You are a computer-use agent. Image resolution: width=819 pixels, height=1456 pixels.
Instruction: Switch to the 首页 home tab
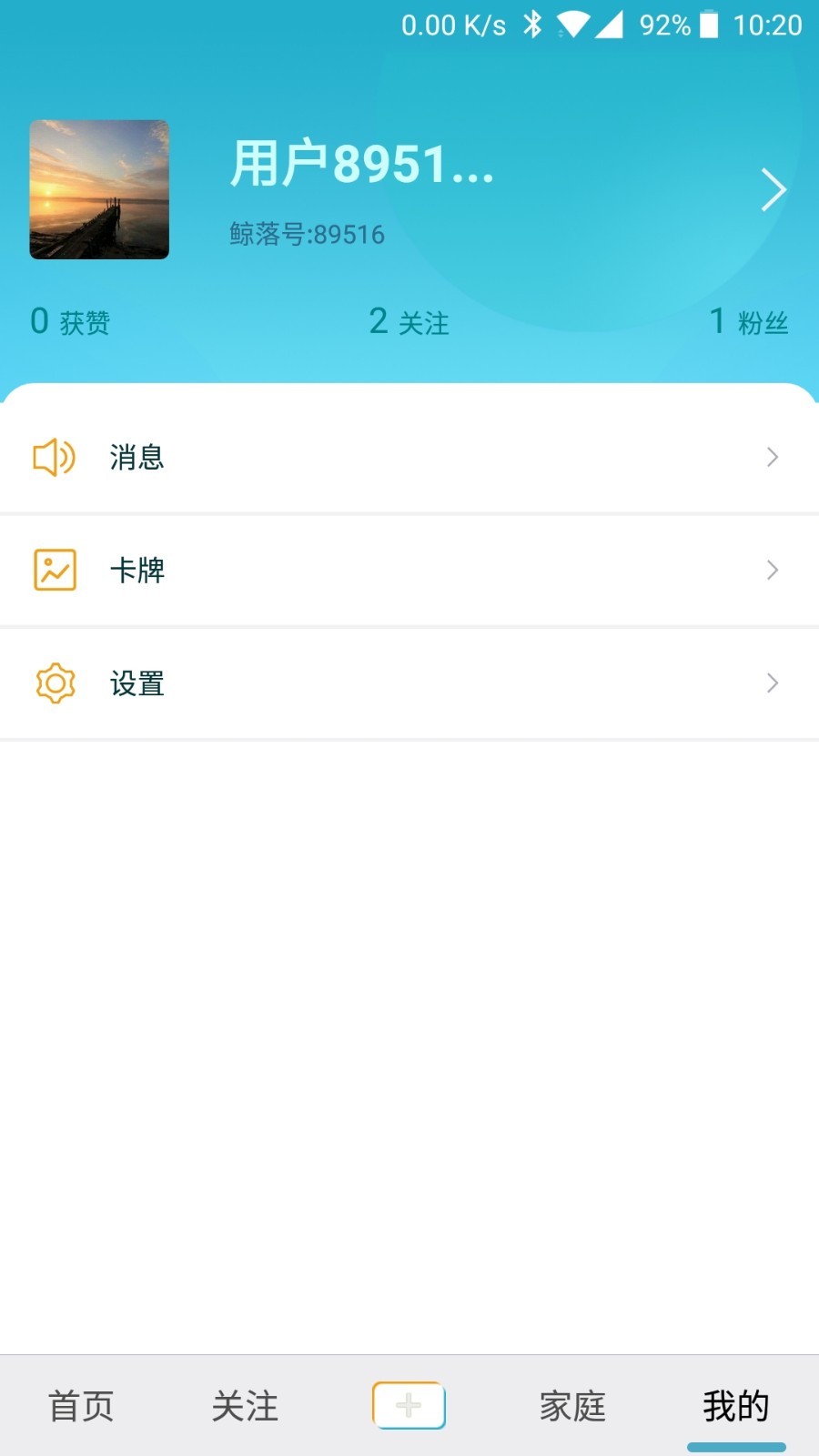pyautogui.click(x=81, y=1406)
